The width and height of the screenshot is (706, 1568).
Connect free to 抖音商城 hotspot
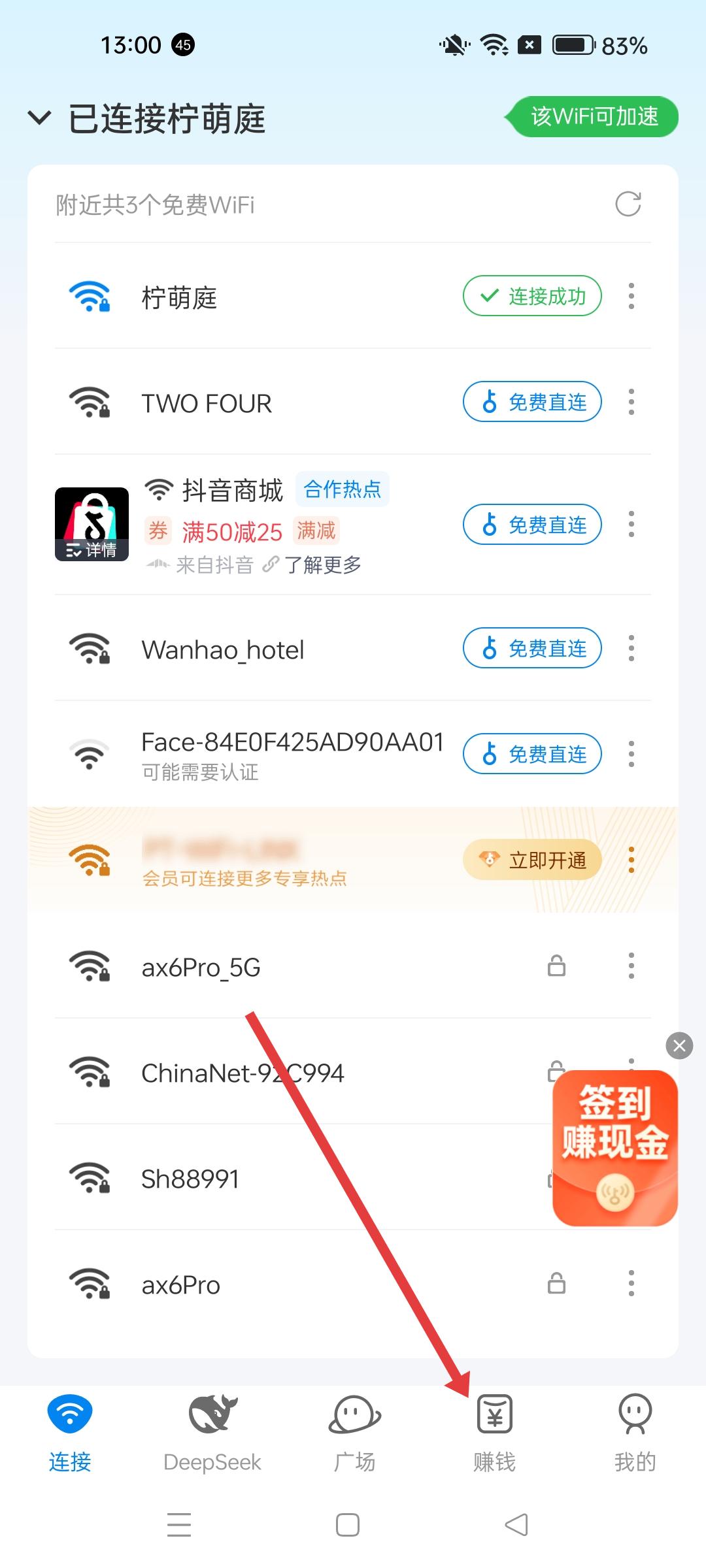532,525
